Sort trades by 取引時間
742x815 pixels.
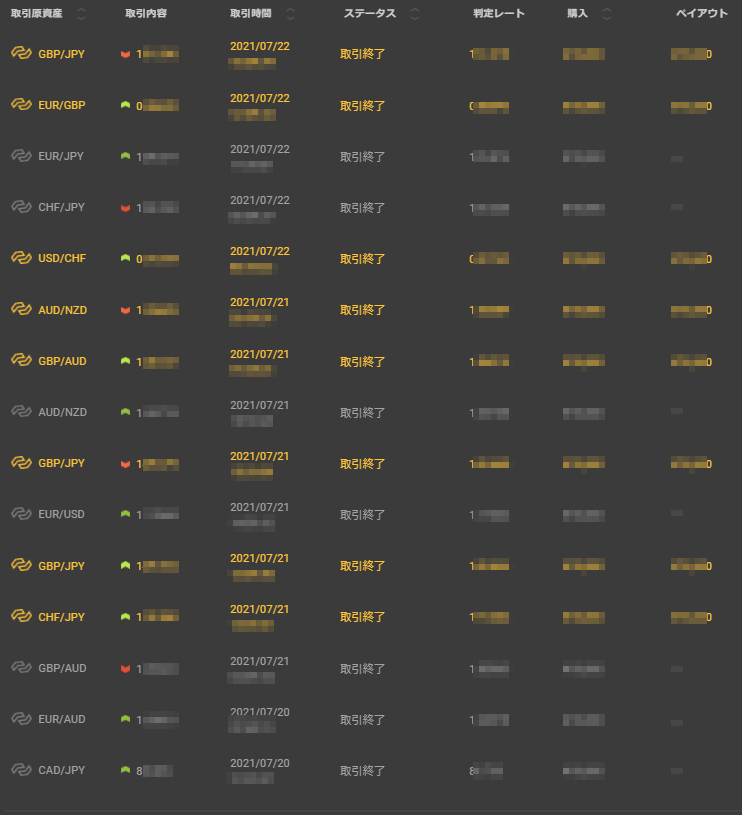(x=290, y=14)
